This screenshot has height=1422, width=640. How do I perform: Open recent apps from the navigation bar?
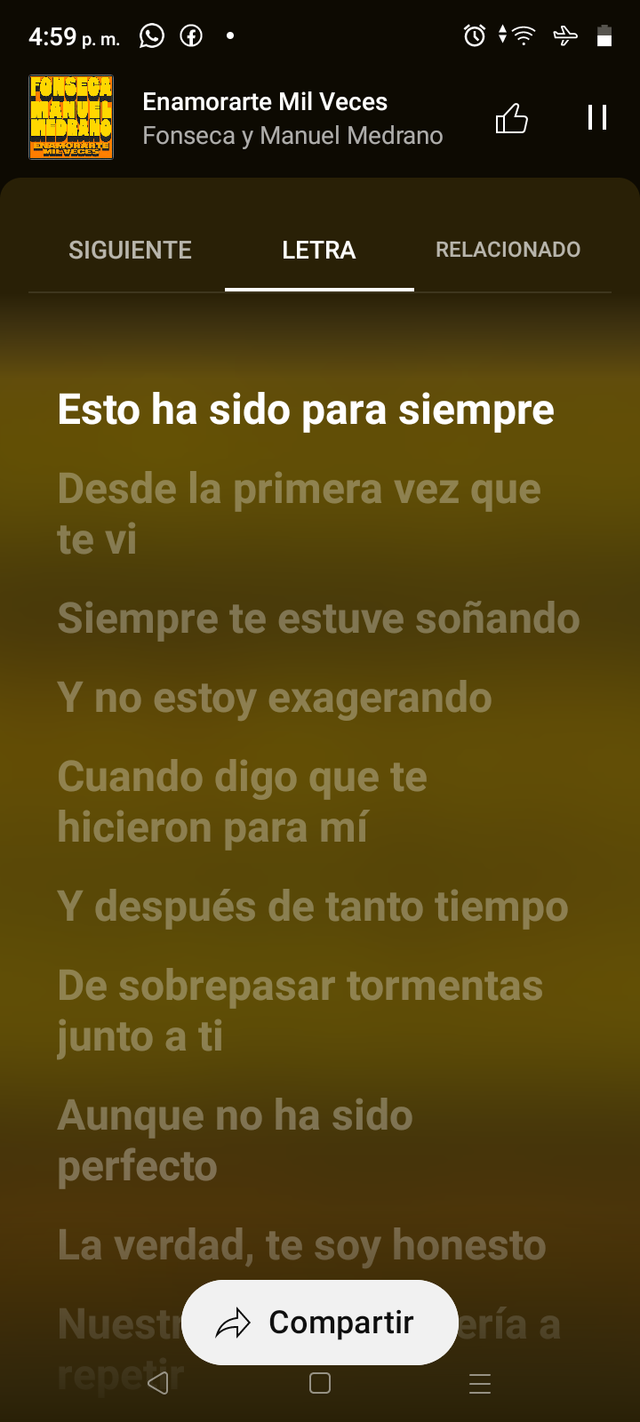tap(480, 1383)
